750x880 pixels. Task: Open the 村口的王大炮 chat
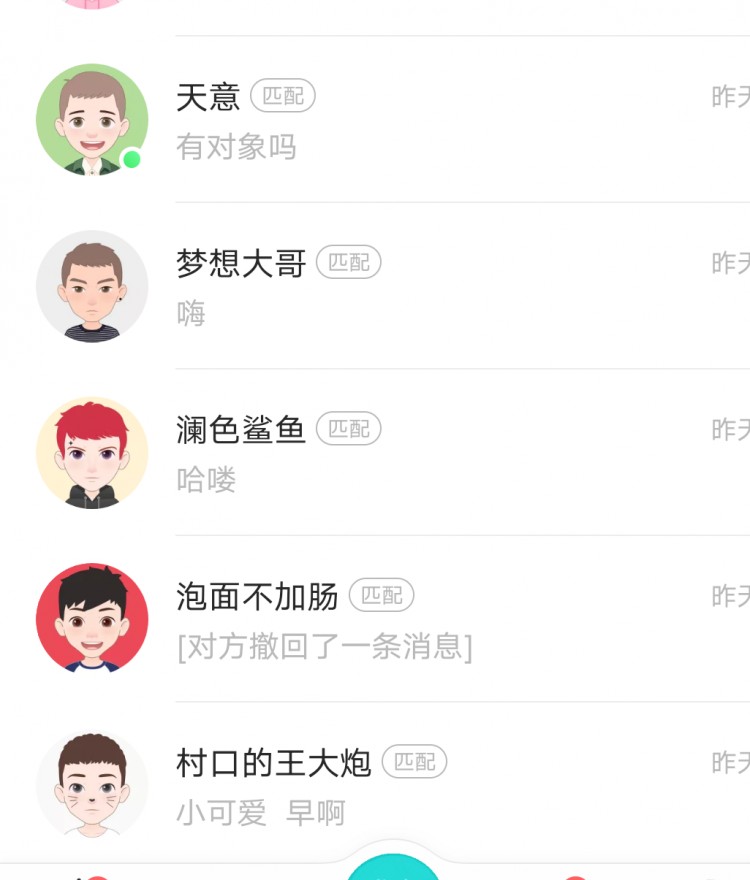tap(400, 785)
